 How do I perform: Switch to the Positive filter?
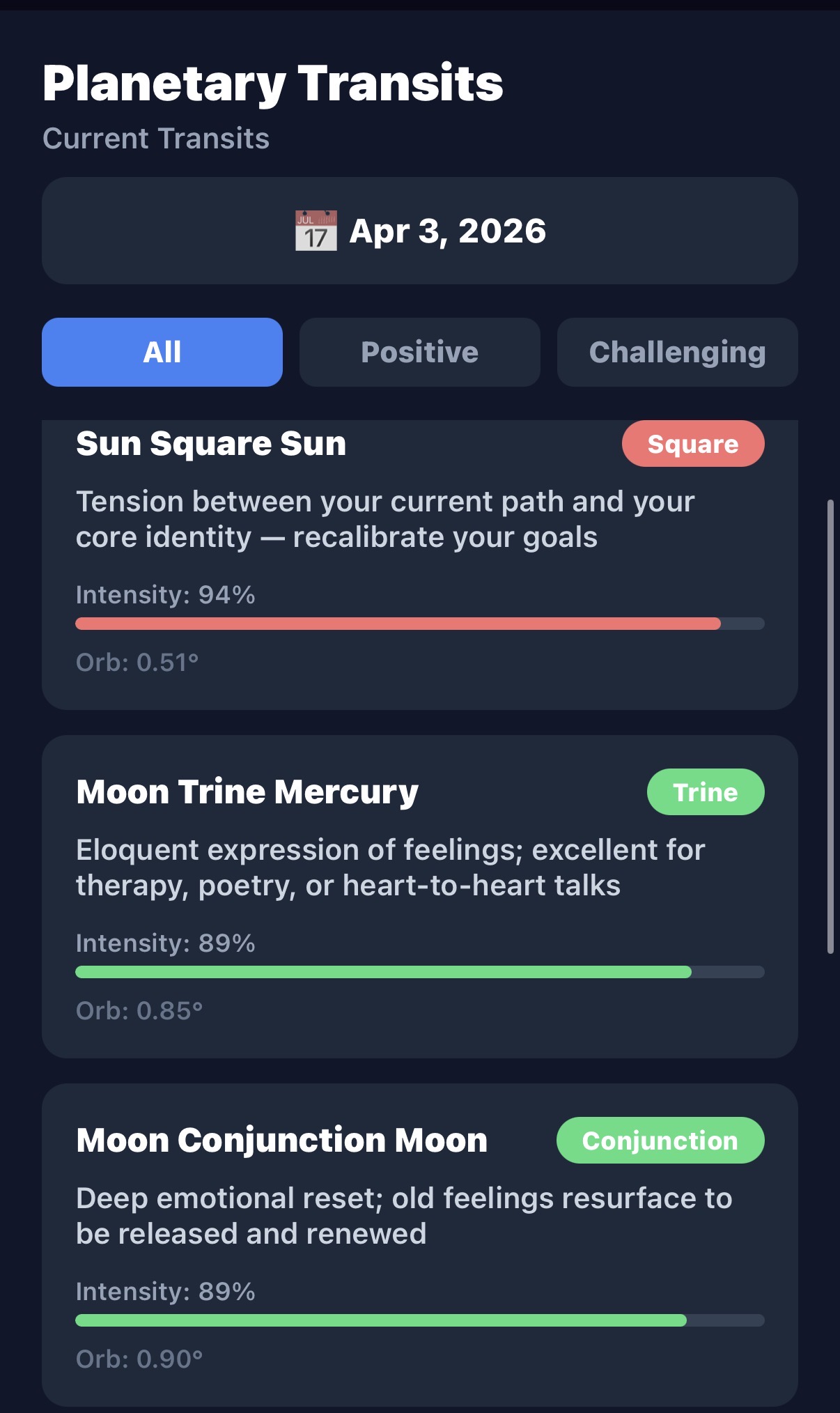(420, 353)
